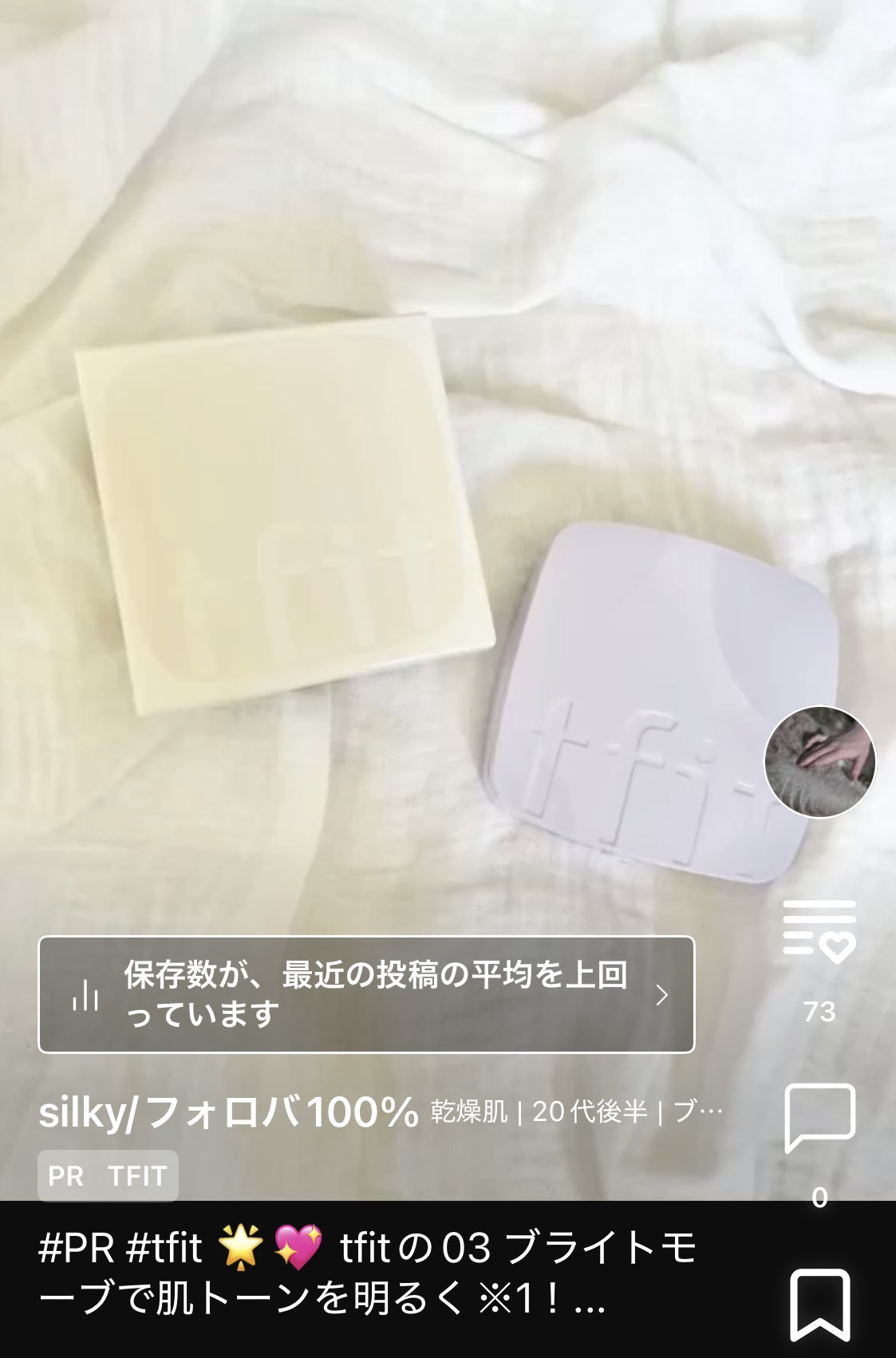Screen dimensions: 896x1358
Task: Open the poster's round profile picture
Action: pyautogui.click(x=819, y=761)
